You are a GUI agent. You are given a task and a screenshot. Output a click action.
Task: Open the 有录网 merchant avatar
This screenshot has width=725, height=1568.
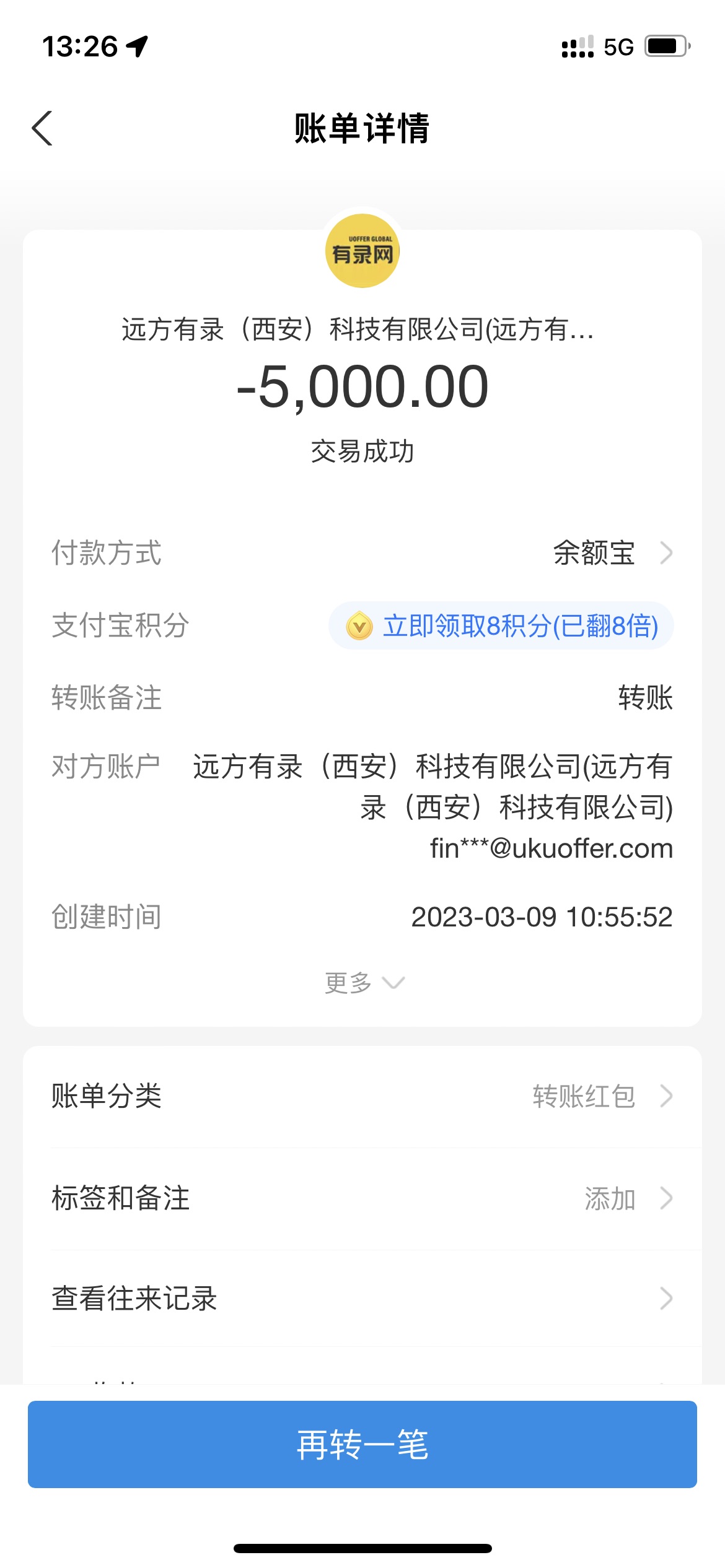point(362,251)
